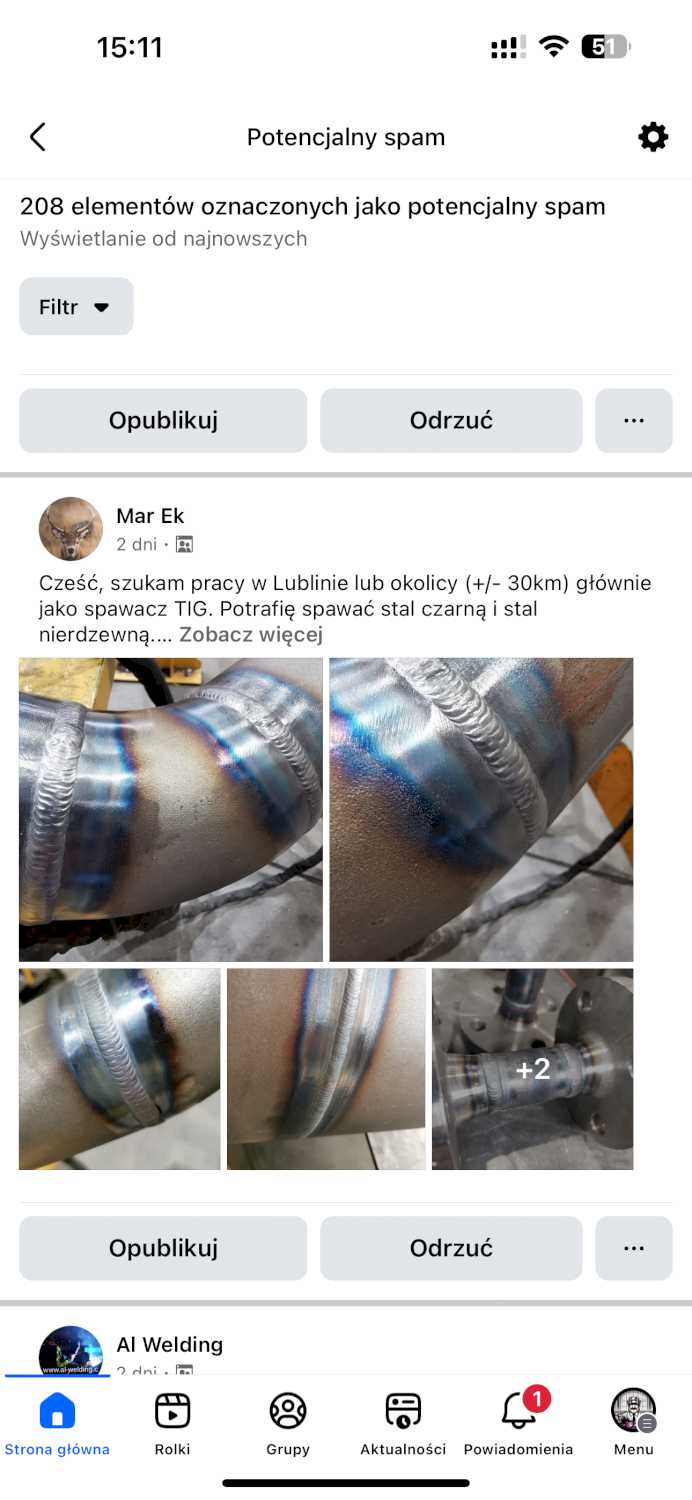Go back from Potencjalny spam
The image size is (692, 1500).
tap(38, 137)
